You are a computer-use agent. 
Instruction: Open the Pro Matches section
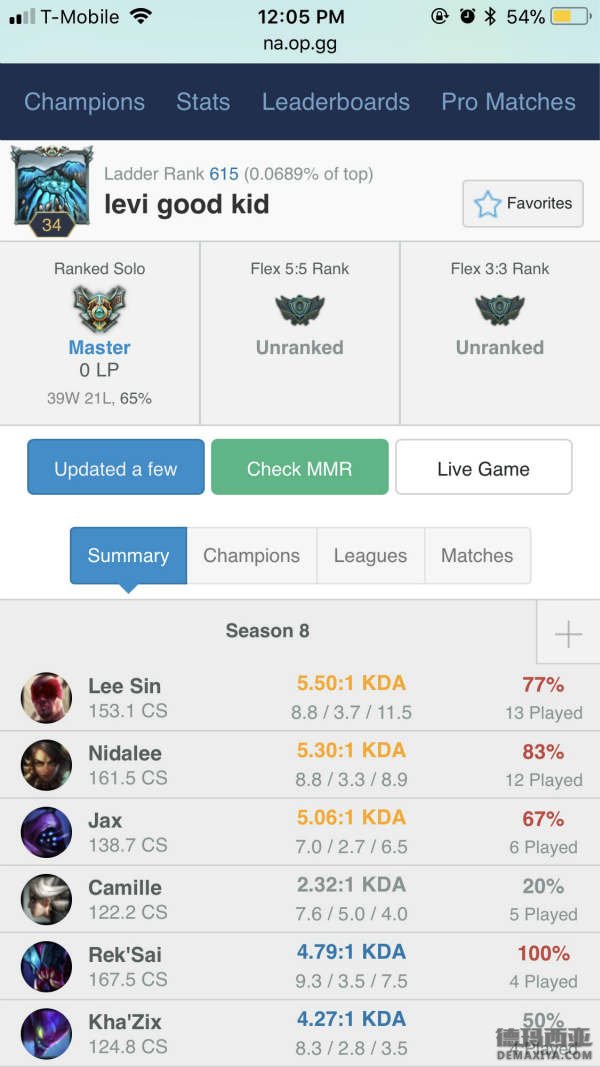pos(508,102)
